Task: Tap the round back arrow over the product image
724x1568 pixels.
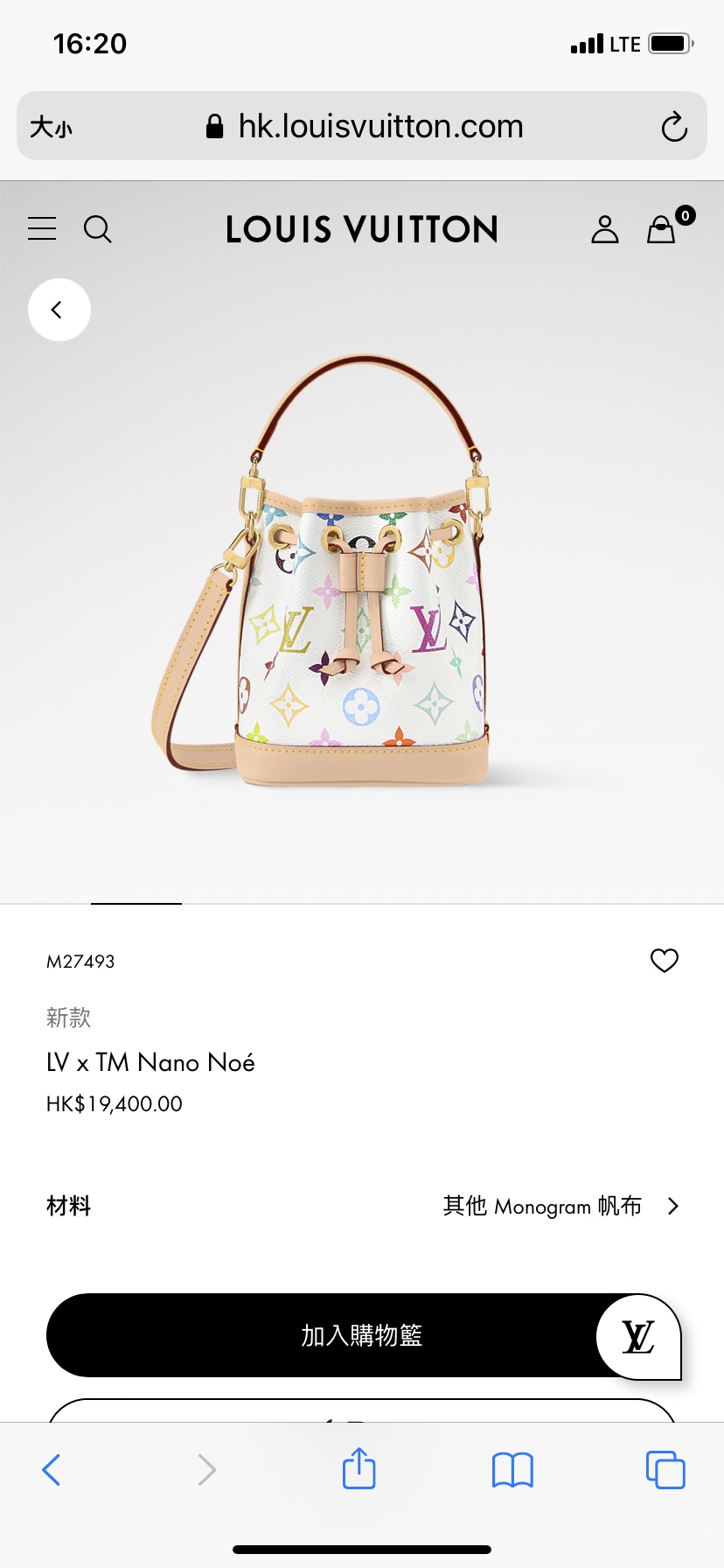Action: pos(59,310)
